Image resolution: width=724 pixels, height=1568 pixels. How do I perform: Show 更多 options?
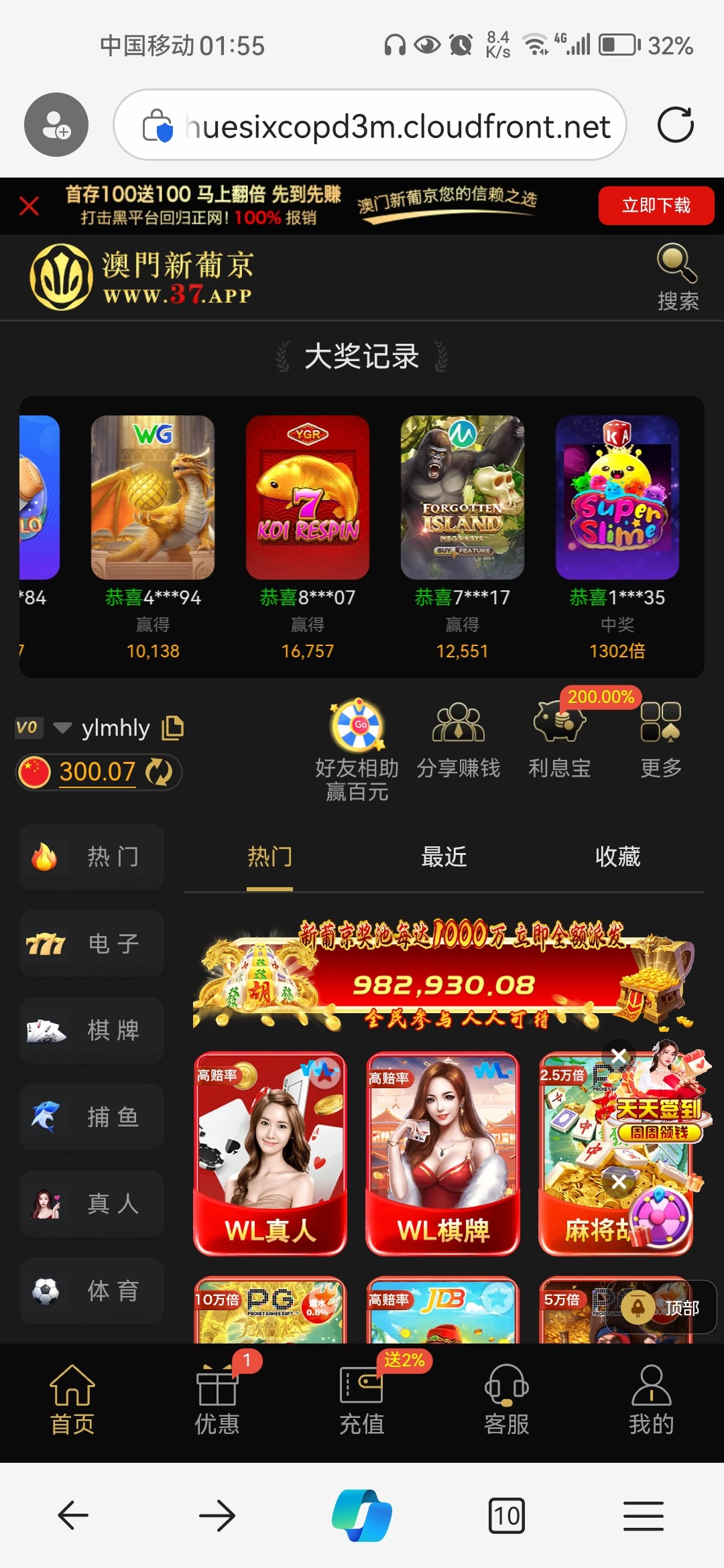661,740
